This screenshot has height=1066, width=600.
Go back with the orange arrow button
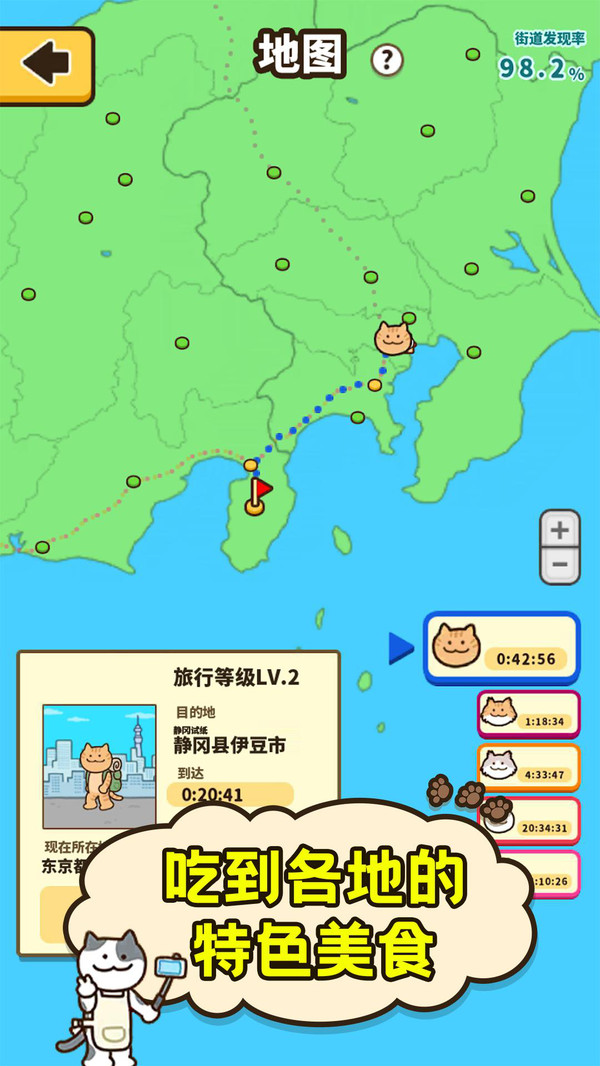point(46,64)
